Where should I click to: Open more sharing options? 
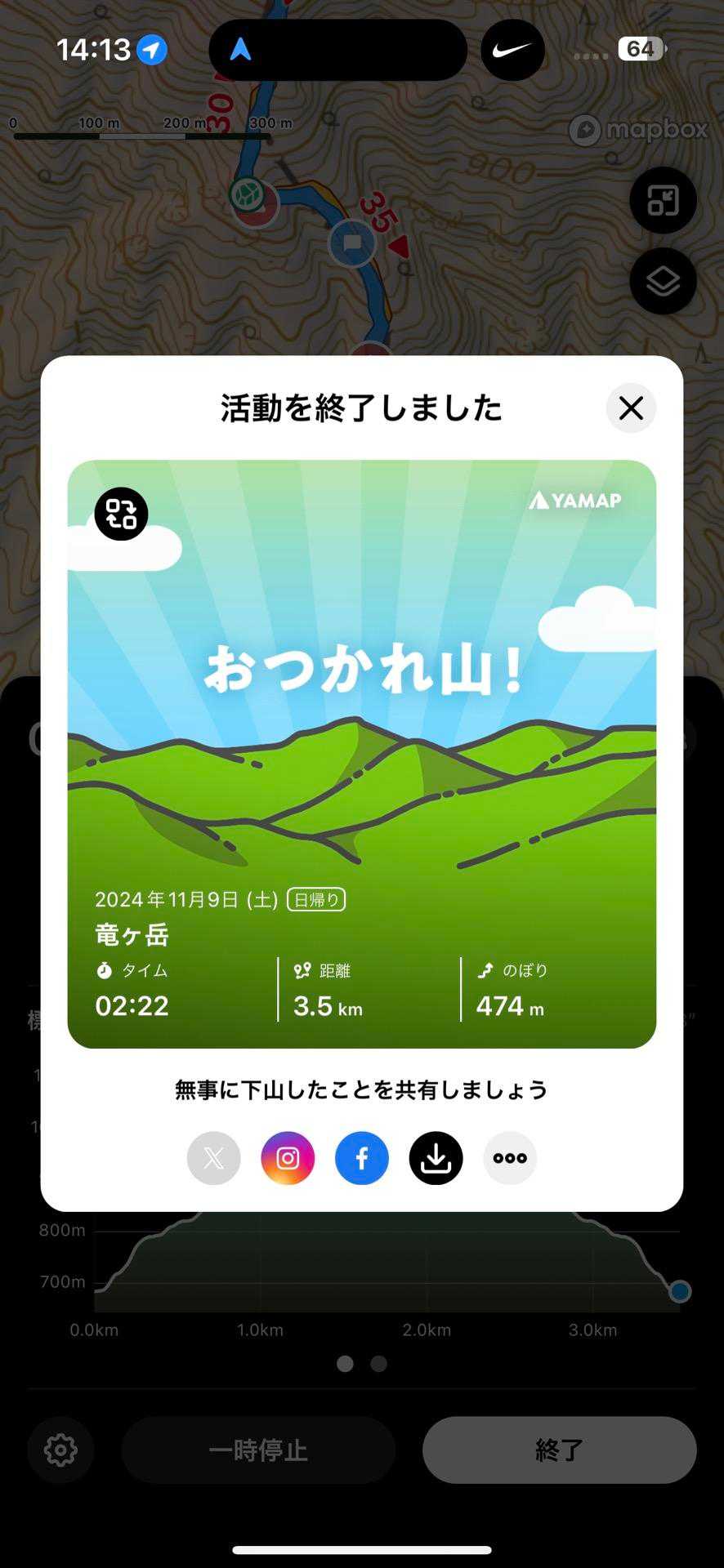tap(510, 1158)
